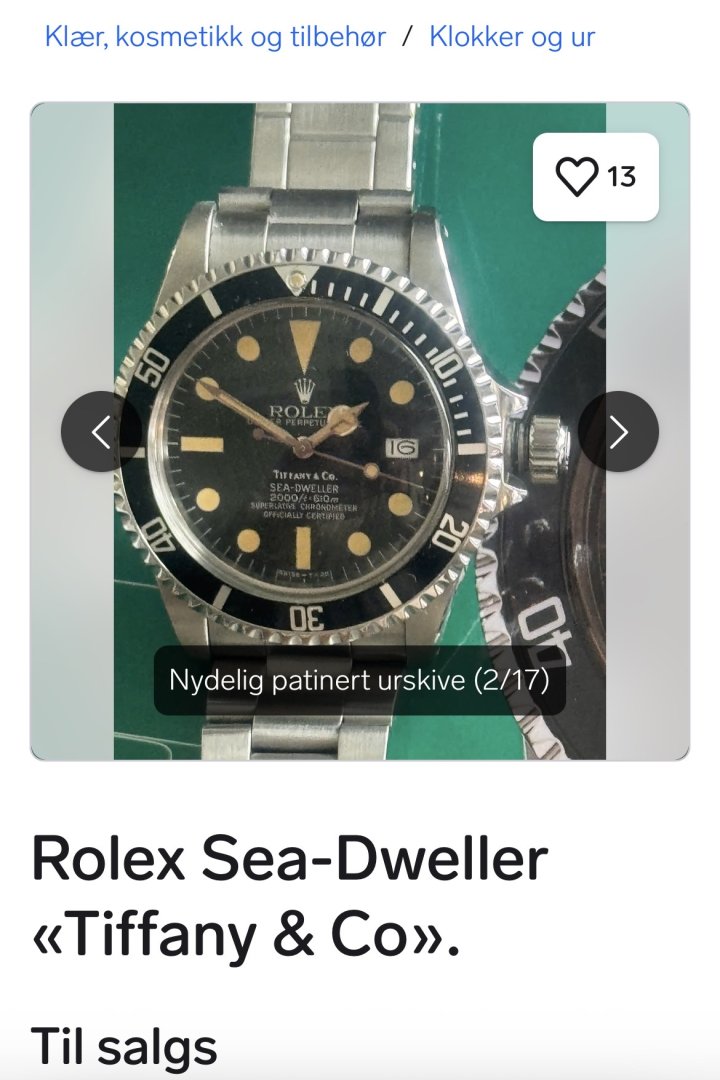The height and width of the screenshot is (1080, 720).
Task: Open 'Klokker og ur' breadcrumb link
Action: (512, 38)
